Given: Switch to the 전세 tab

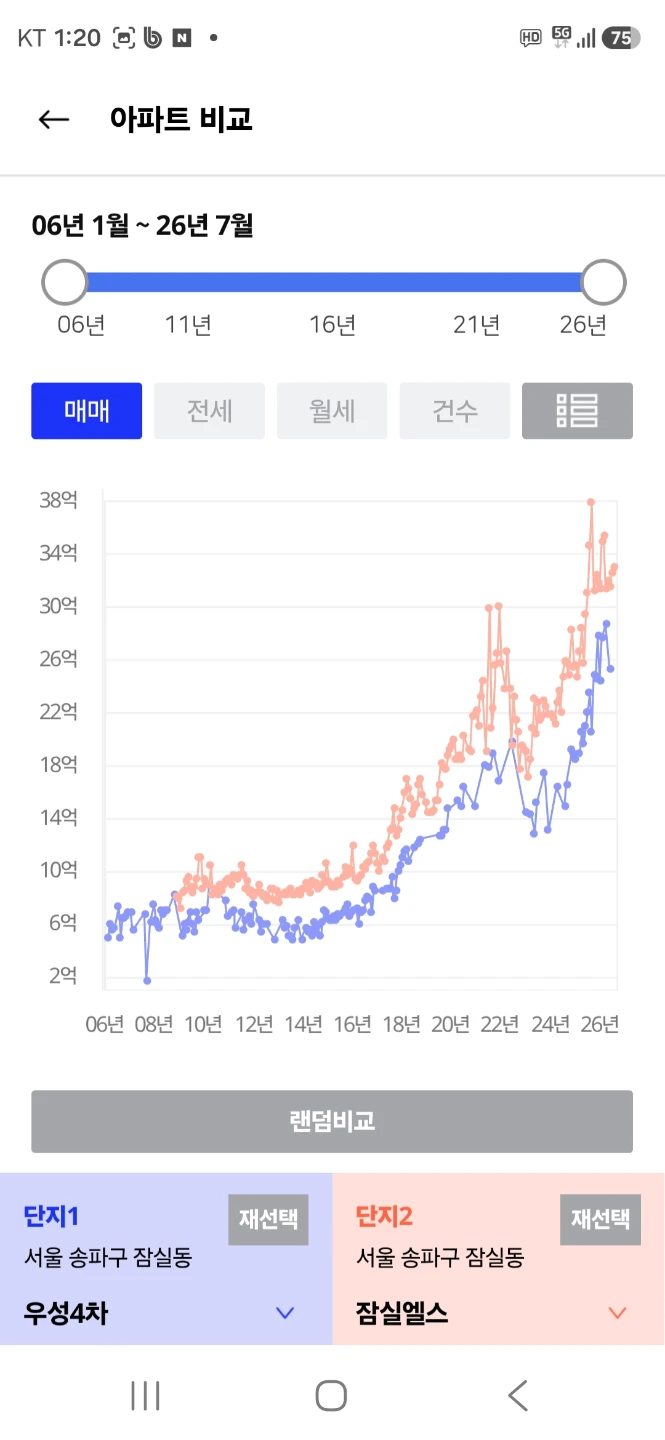Looking at the screenshot, I should (209, 411).
